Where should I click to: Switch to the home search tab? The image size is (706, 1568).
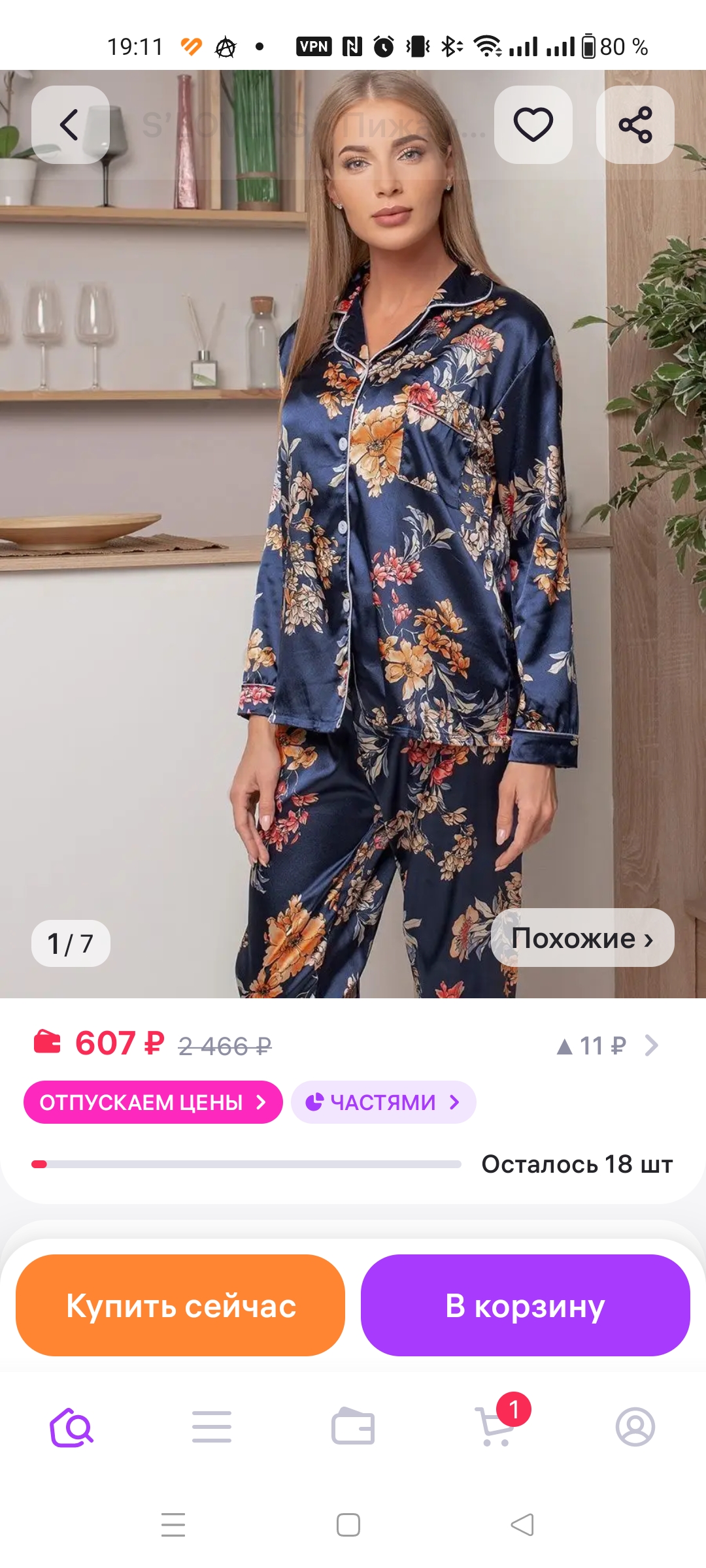click(x=71, y=1427)
